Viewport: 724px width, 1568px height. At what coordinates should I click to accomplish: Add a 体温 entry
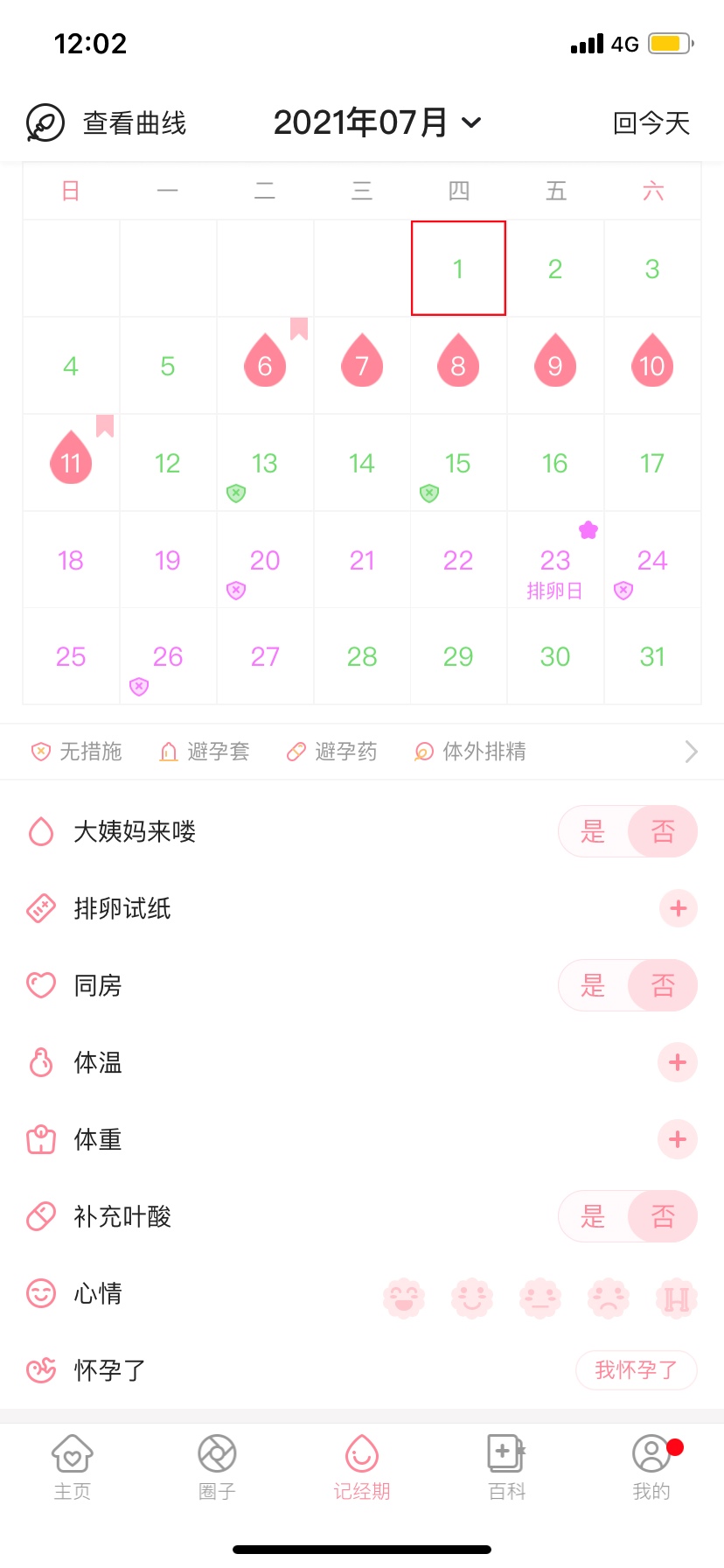(678, 1062)
